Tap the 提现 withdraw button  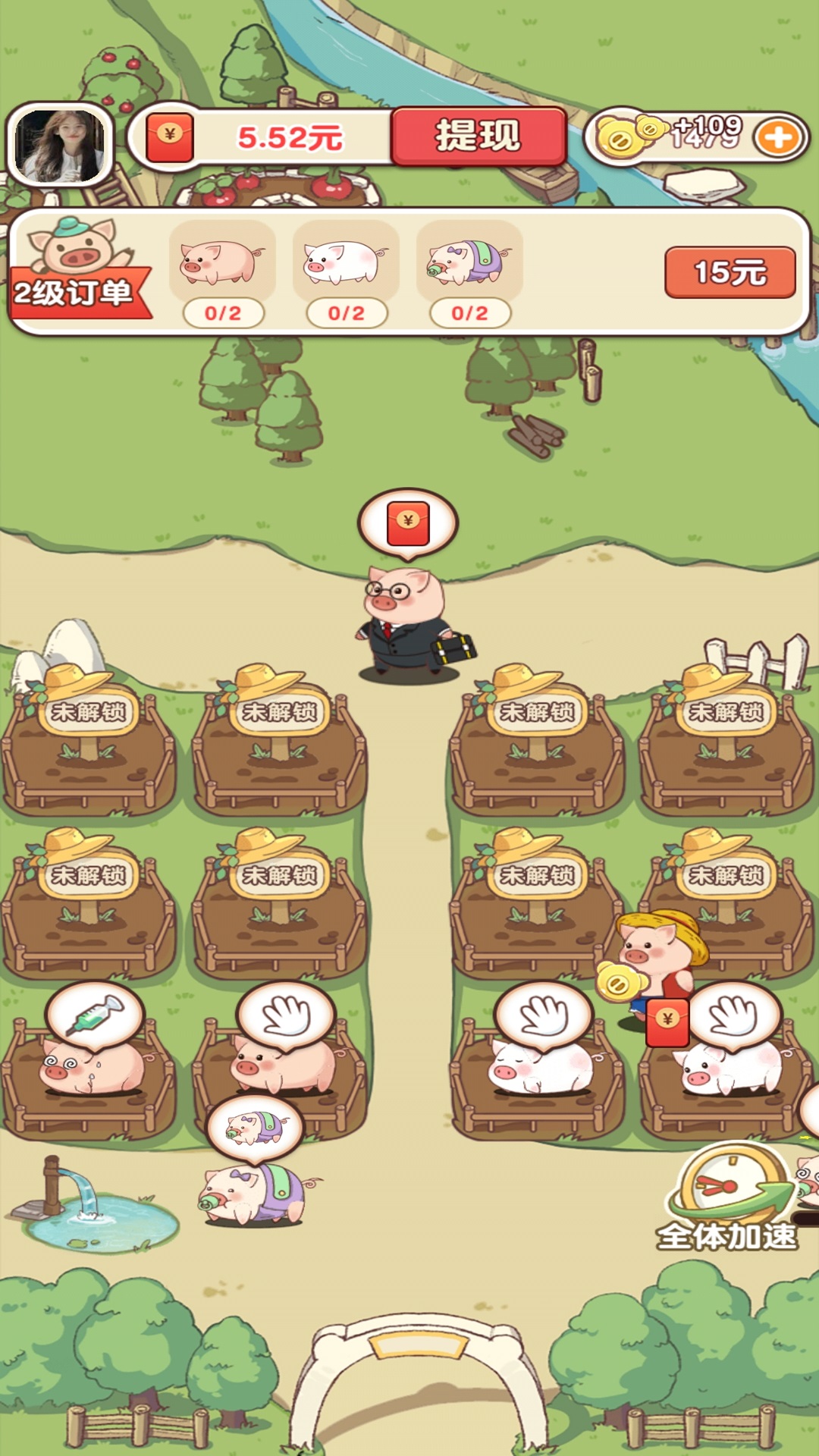point(479,136)
